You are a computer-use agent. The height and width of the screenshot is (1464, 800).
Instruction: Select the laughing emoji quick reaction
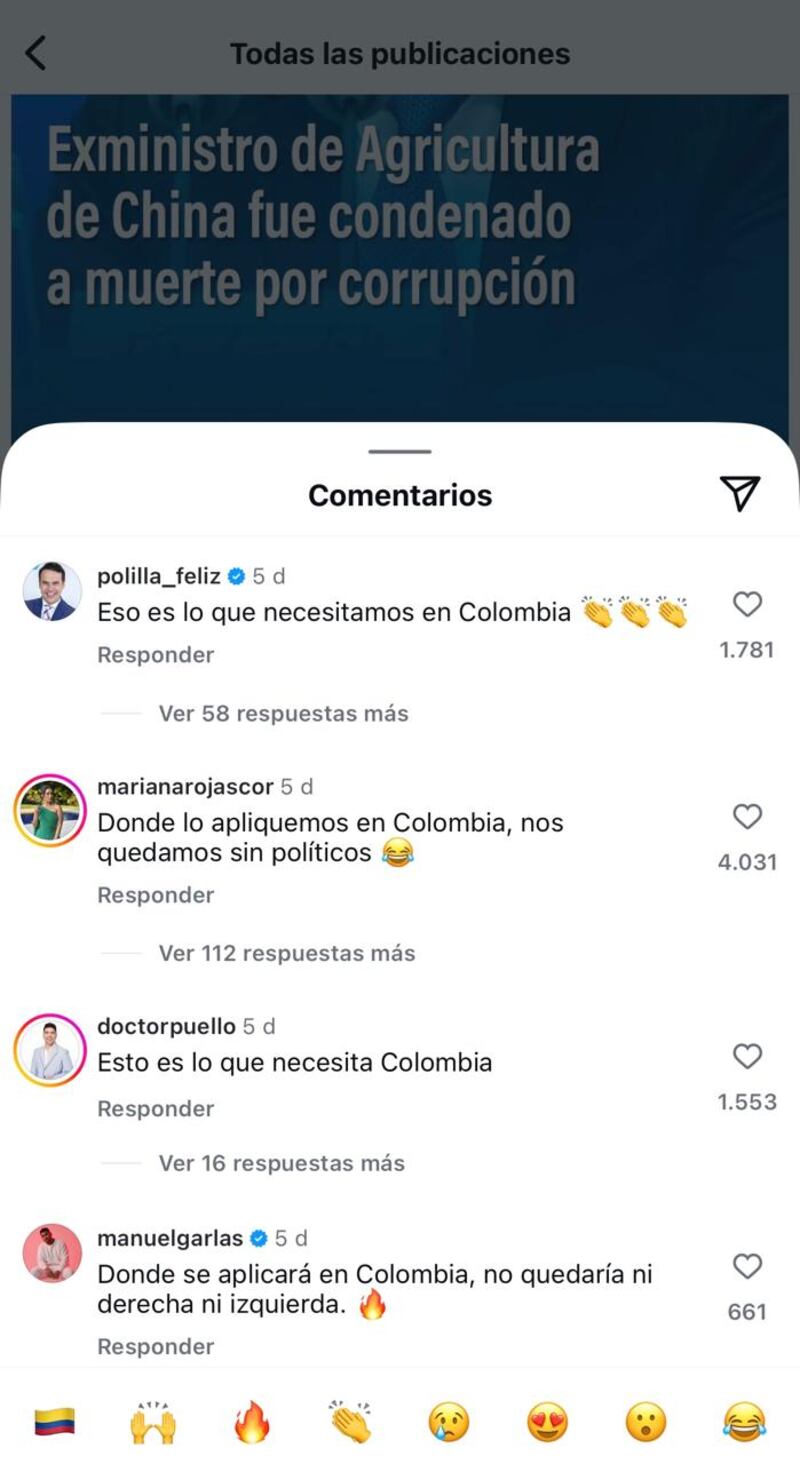(x=744, y=1420)
